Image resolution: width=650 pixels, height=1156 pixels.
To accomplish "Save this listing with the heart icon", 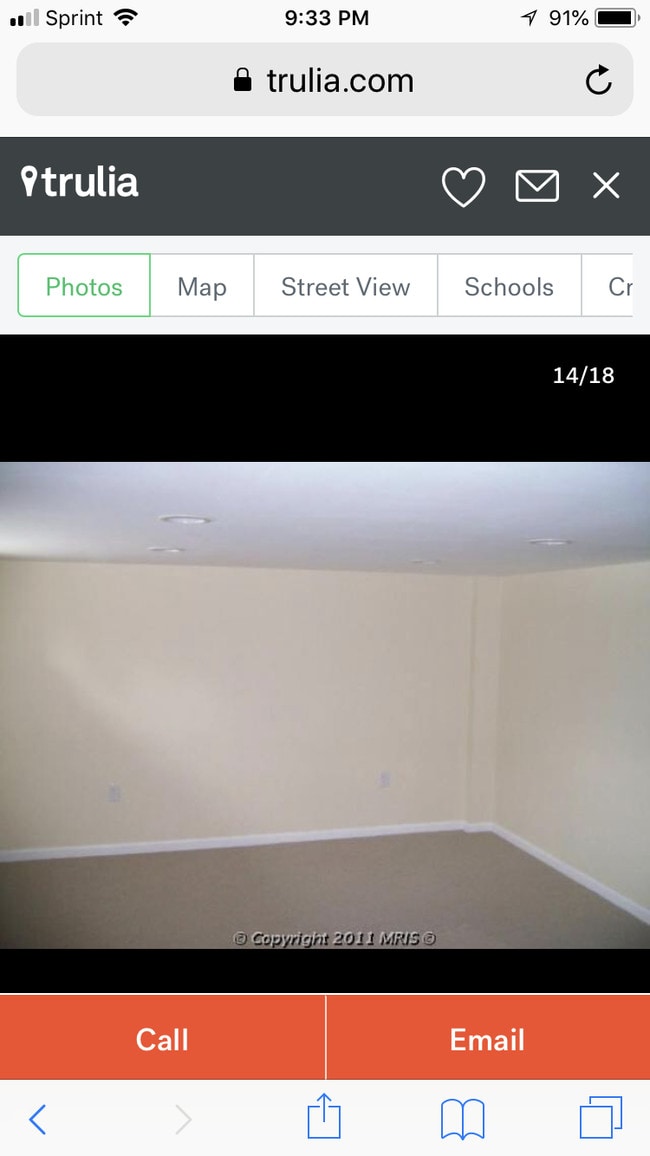I will point(463,187).
